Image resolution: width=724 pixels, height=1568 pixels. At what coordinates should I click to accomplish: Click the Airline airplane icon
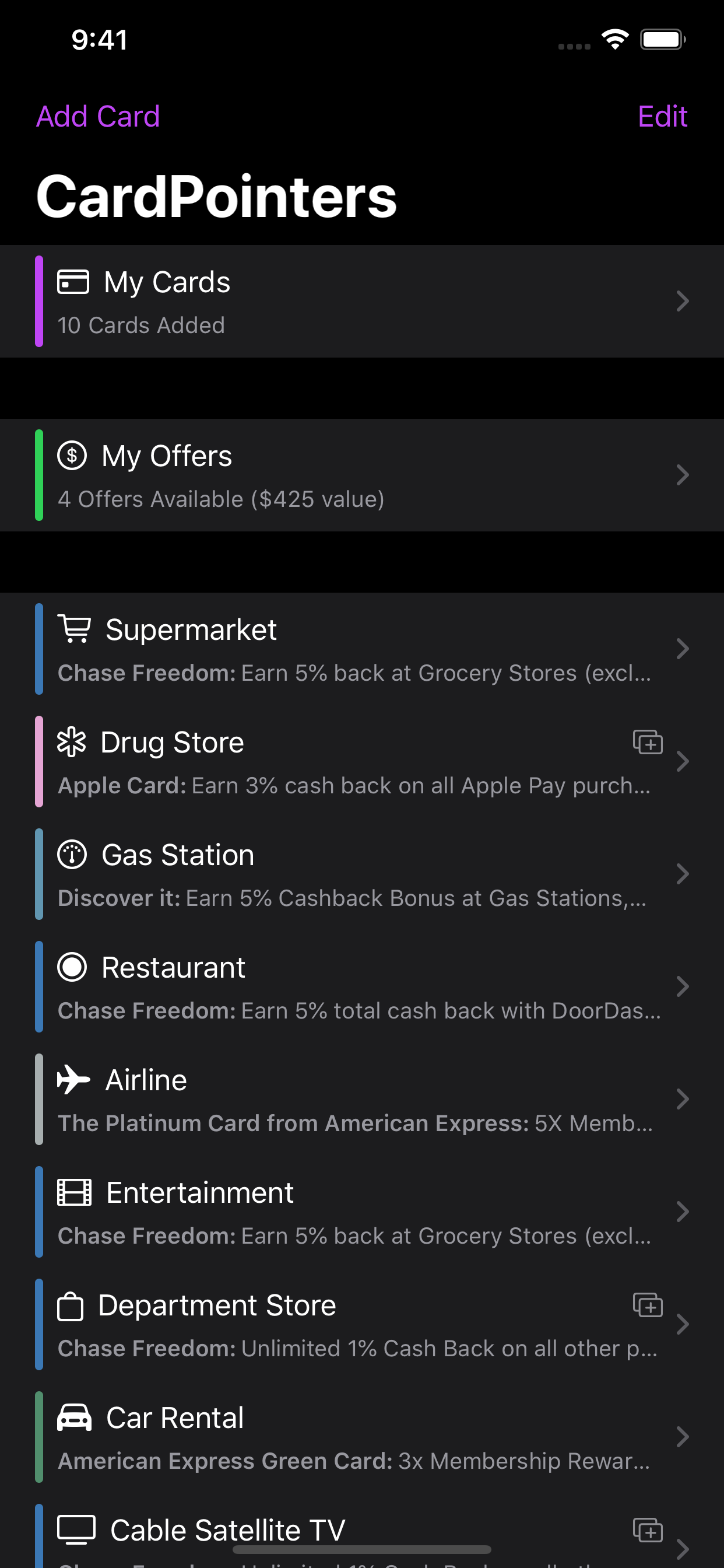pos(74,1079)
